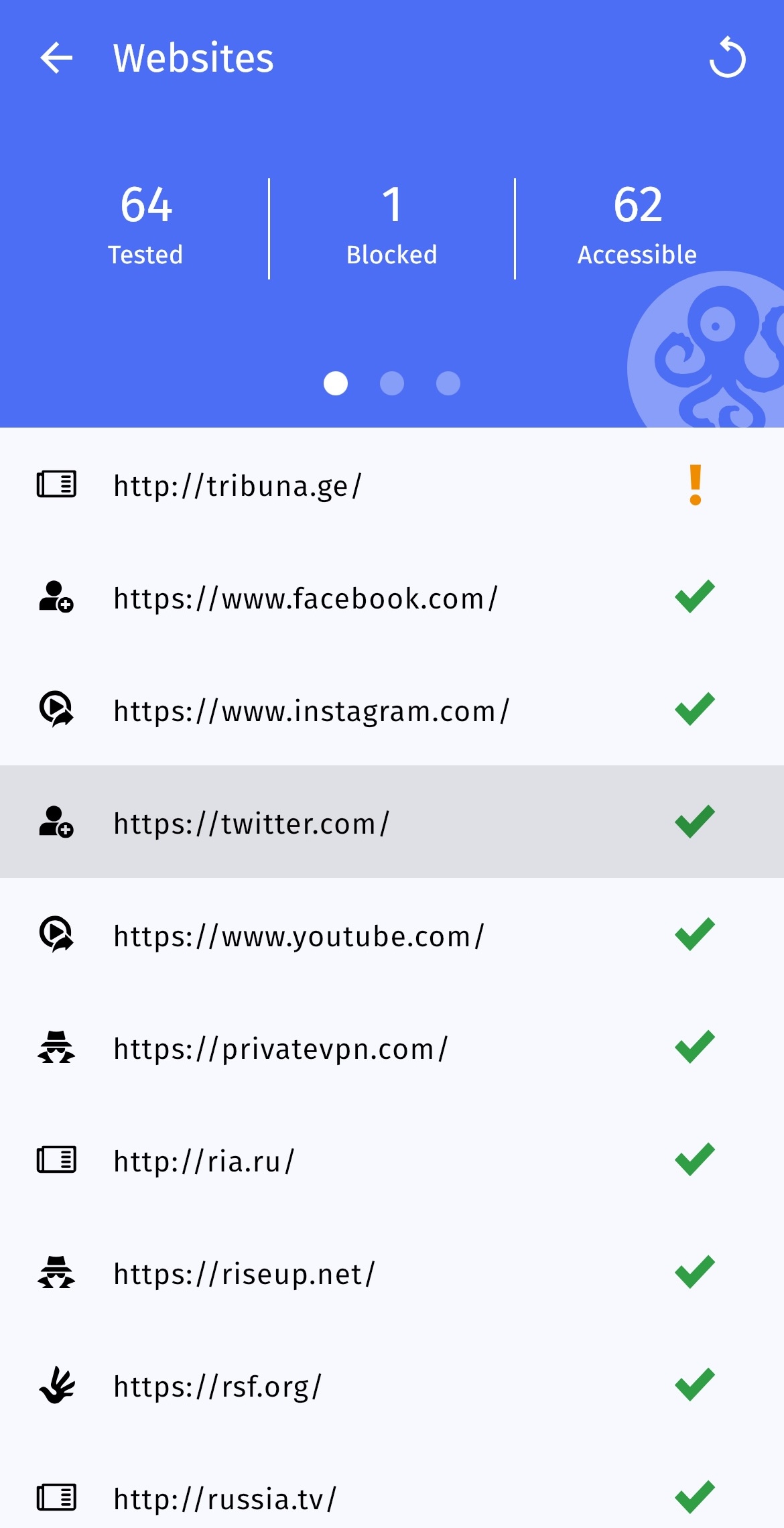Viewport: 784px width, 1528px height.
Task: Jump to the third summary page dot
Action: 448,383
